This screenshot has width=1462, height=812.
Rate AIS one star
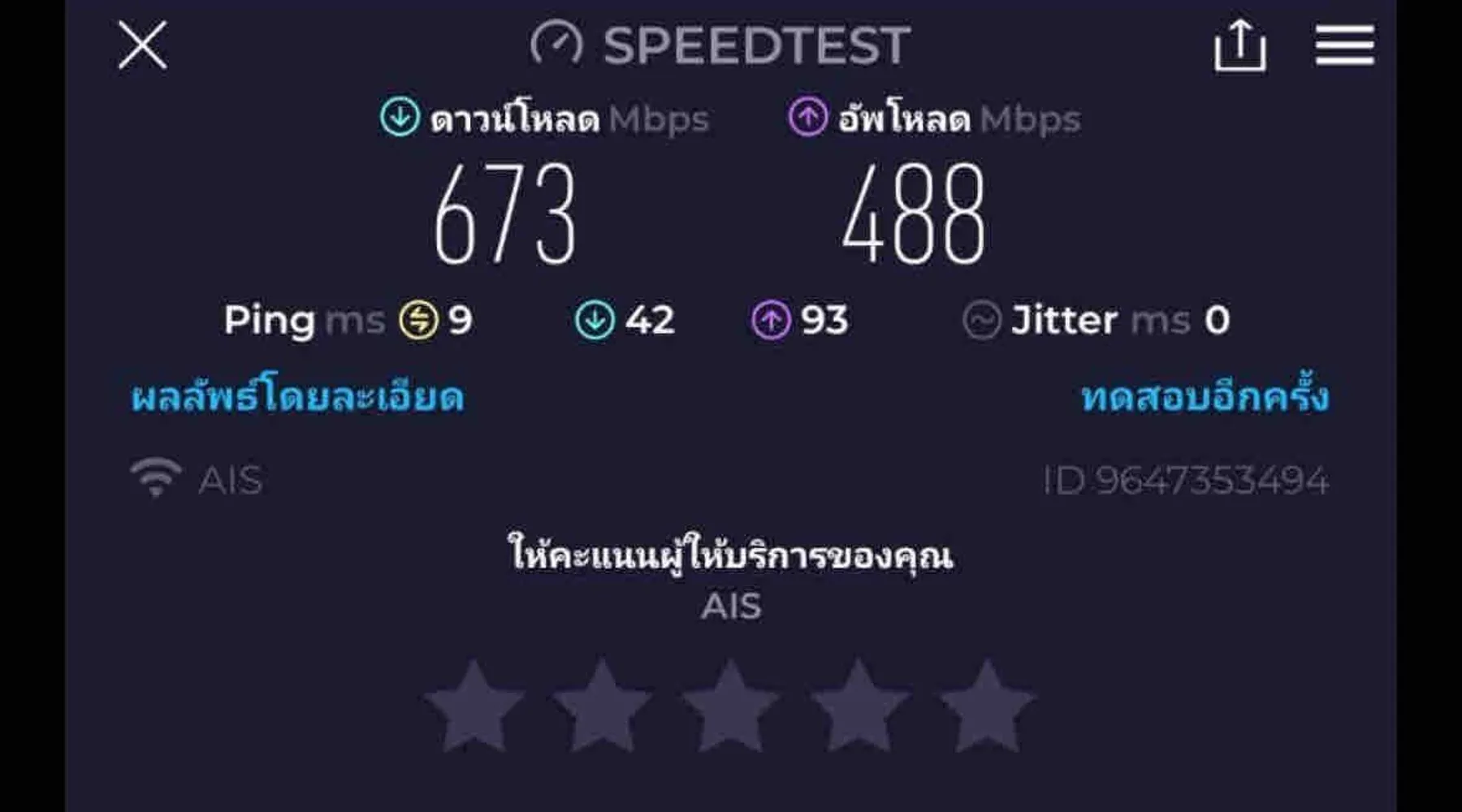[474, 707]
